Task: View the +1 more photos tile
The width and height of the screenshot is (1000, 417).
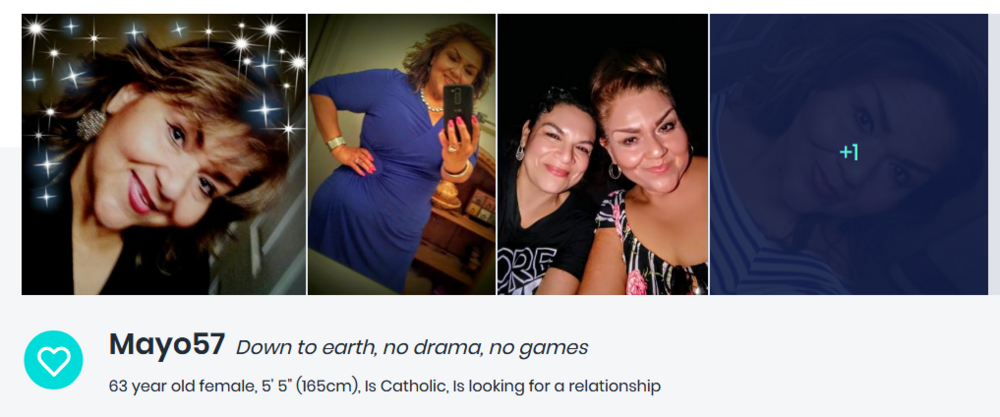Action: coord(848,154)
